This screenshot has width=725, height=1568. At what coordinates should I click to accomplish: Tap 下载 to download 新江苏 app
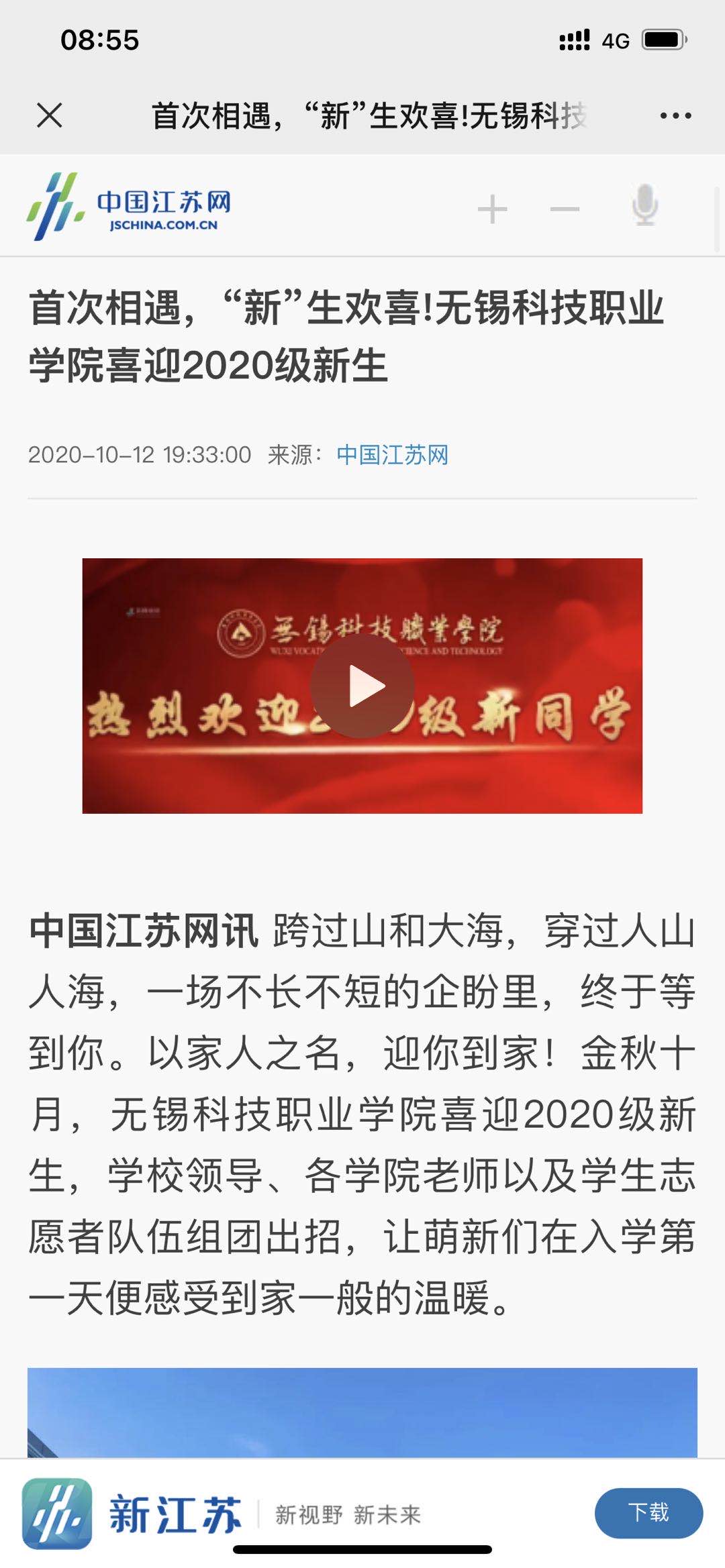(648, 1512)
